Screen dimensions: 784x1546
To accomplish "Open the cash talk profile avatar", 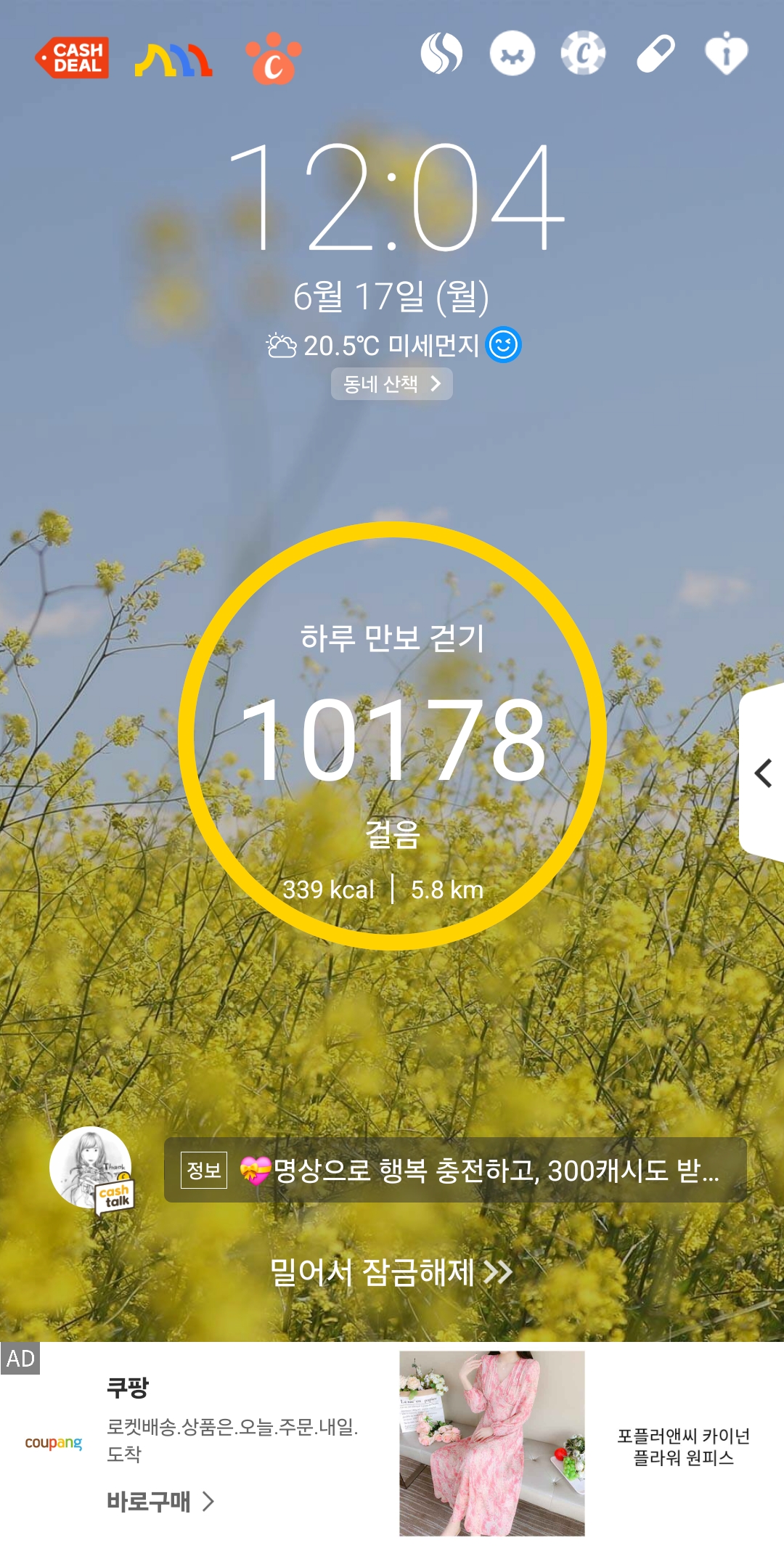I will (91, 1168).
